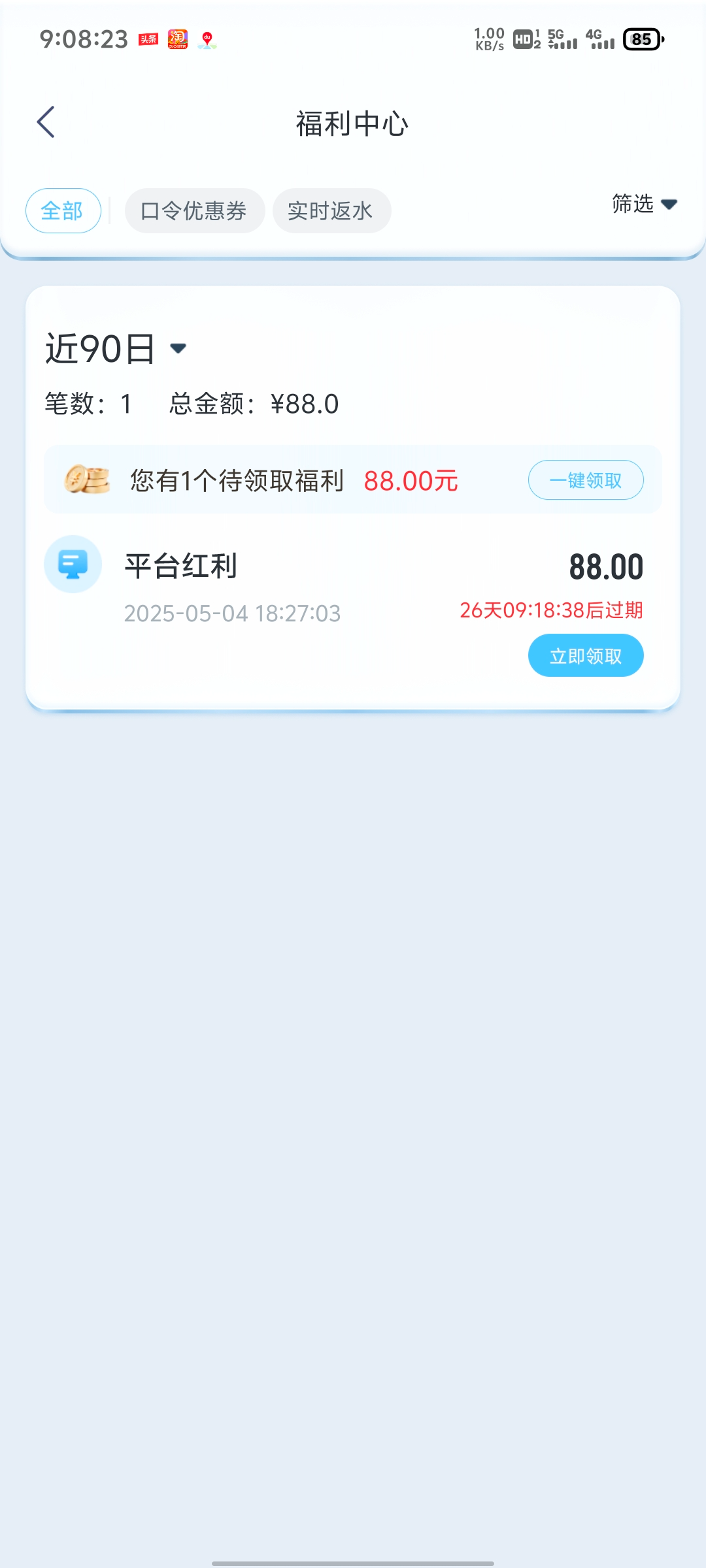Tap the HD indicator in the status bar

click(x=525, y=39)
